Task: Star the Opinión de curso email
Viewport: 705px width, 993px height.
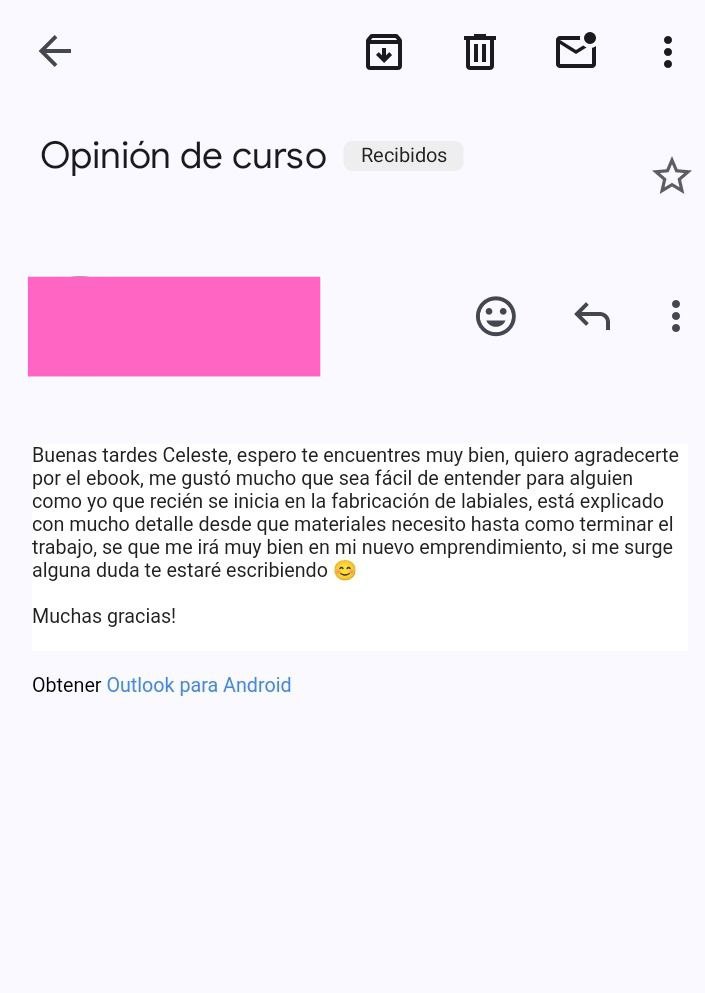Action: 672,177
